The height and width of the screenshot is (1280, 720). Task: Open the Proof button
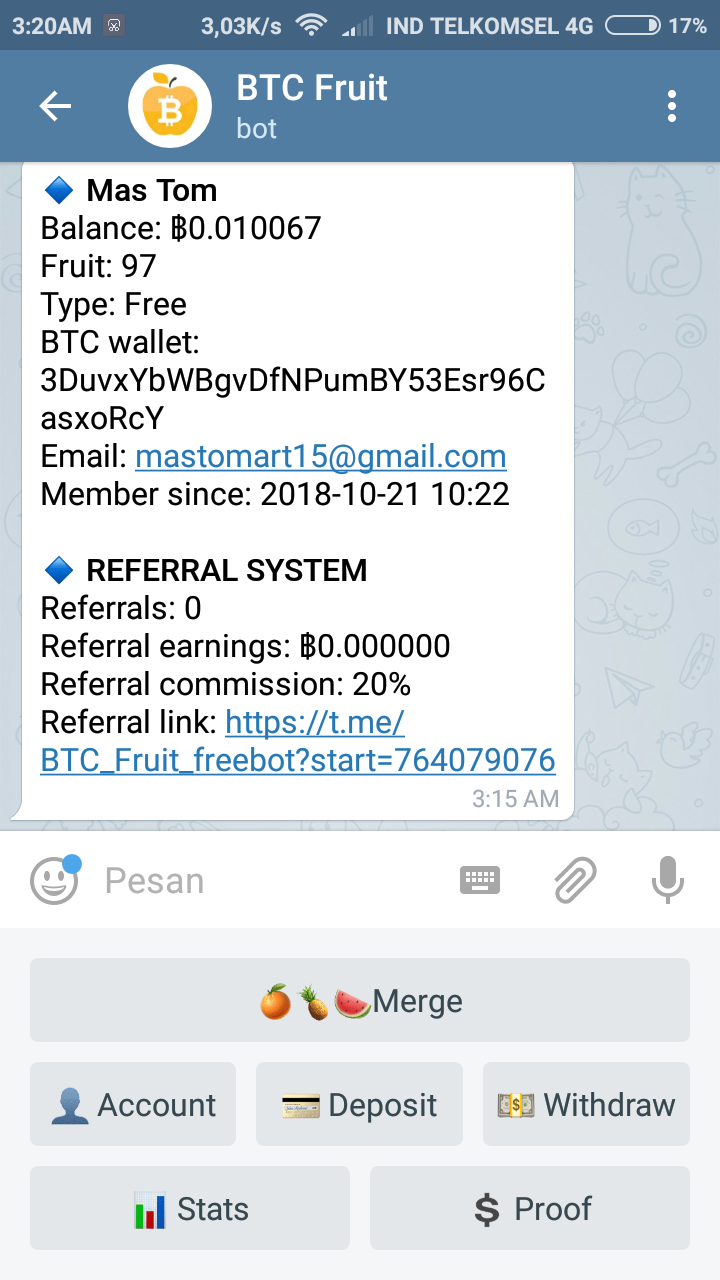point(530,1209)
